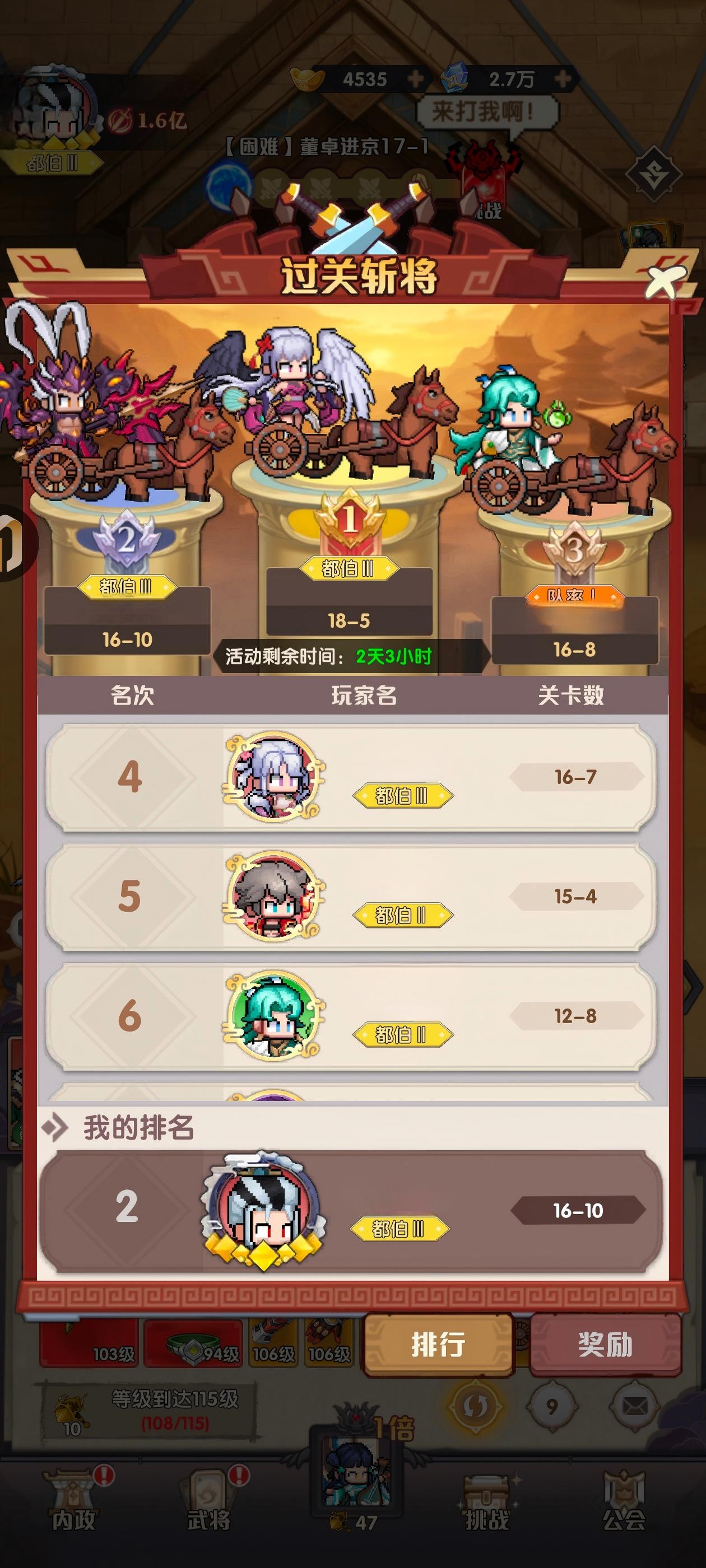Select the rank 6 player with 12-8

pos(351,1016)
